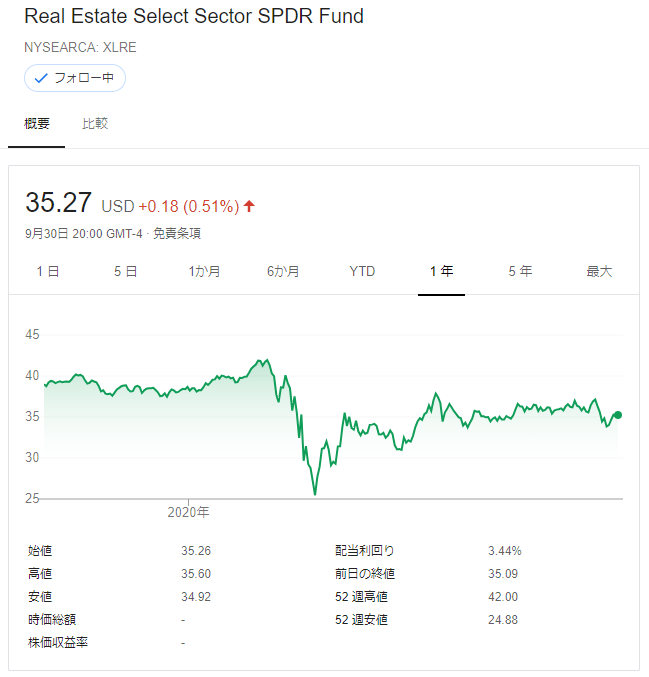The image size is (649, 677).
Task: Select the 1日 chart range
Action: (x=47, y=271)
